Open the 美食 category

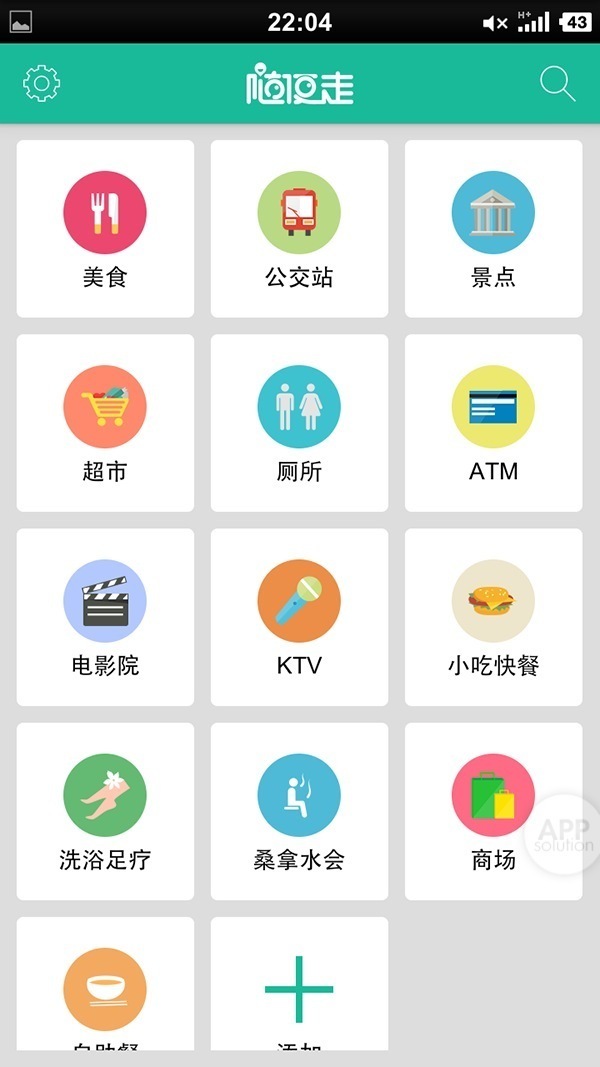click(x=105, y=229)
